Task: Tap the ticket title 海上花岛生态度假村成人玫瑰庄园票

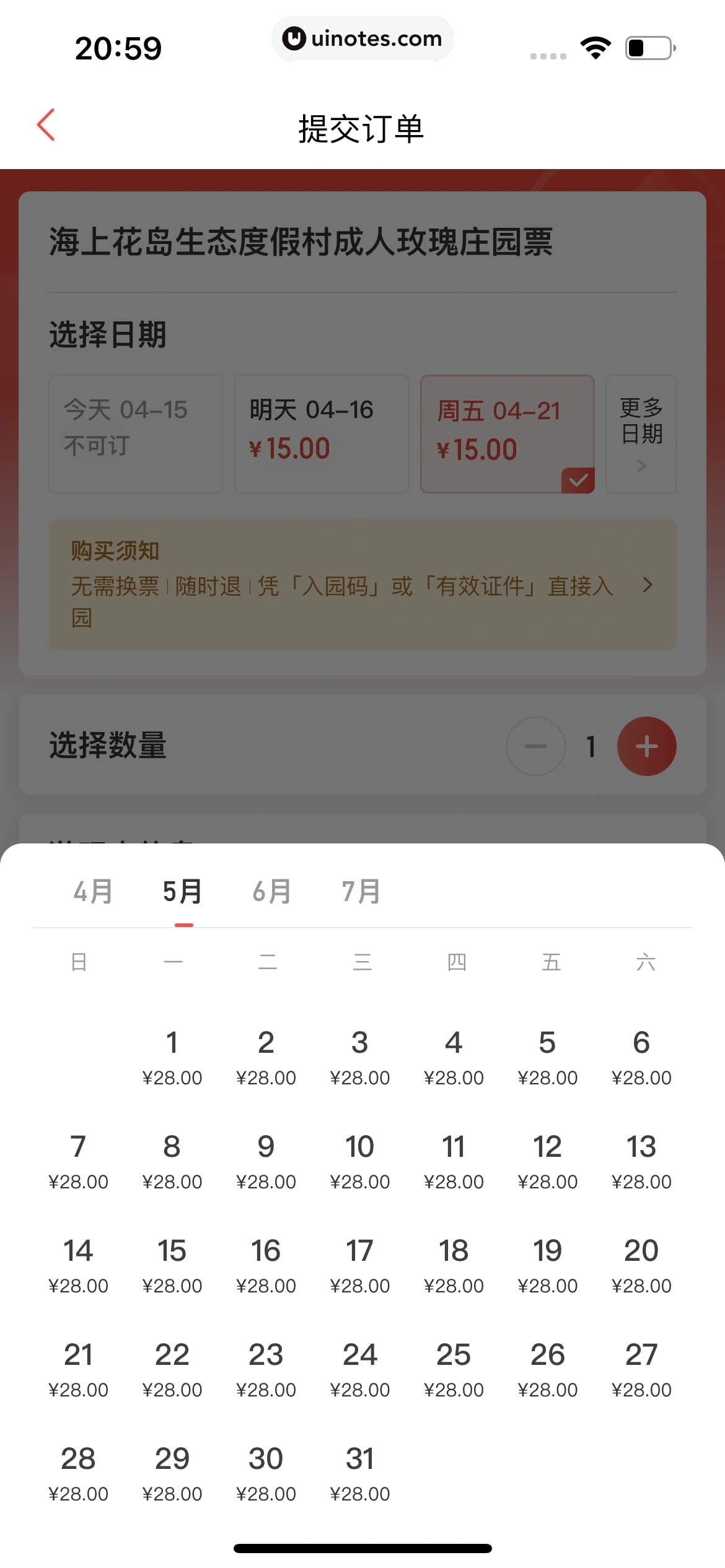Action: (x=301, y=242)
